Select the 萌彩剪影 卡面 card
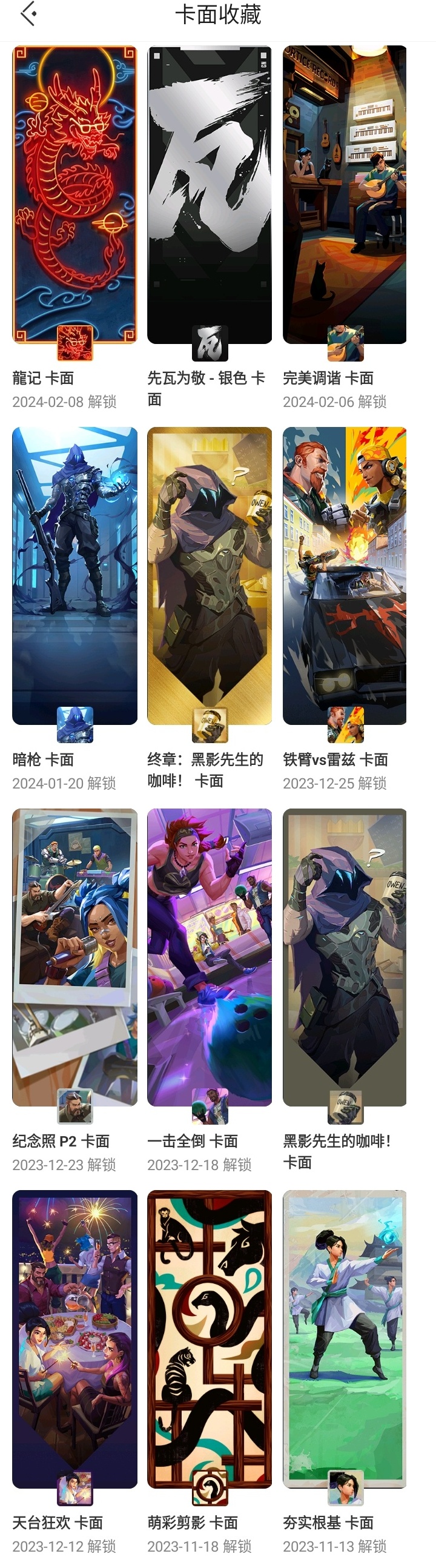 [210, 1339]
